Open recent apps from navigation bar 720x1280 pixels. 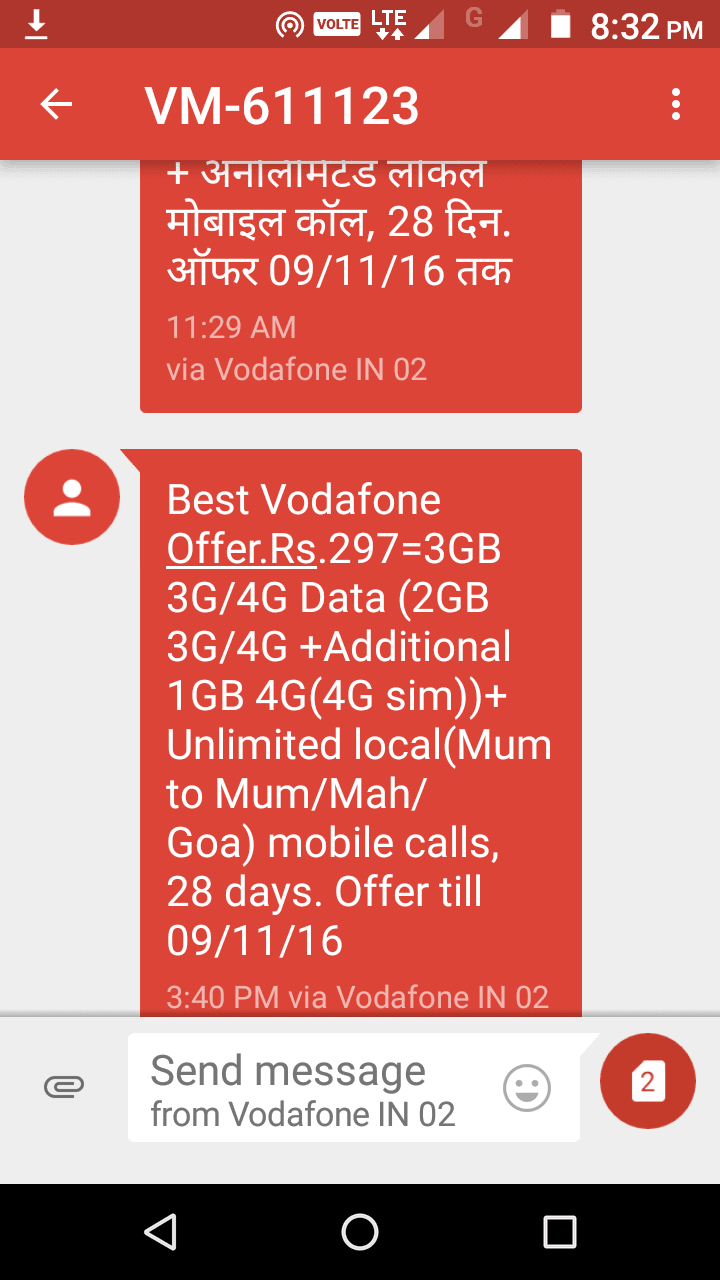pyautogui.click(x=560, y=1232)
